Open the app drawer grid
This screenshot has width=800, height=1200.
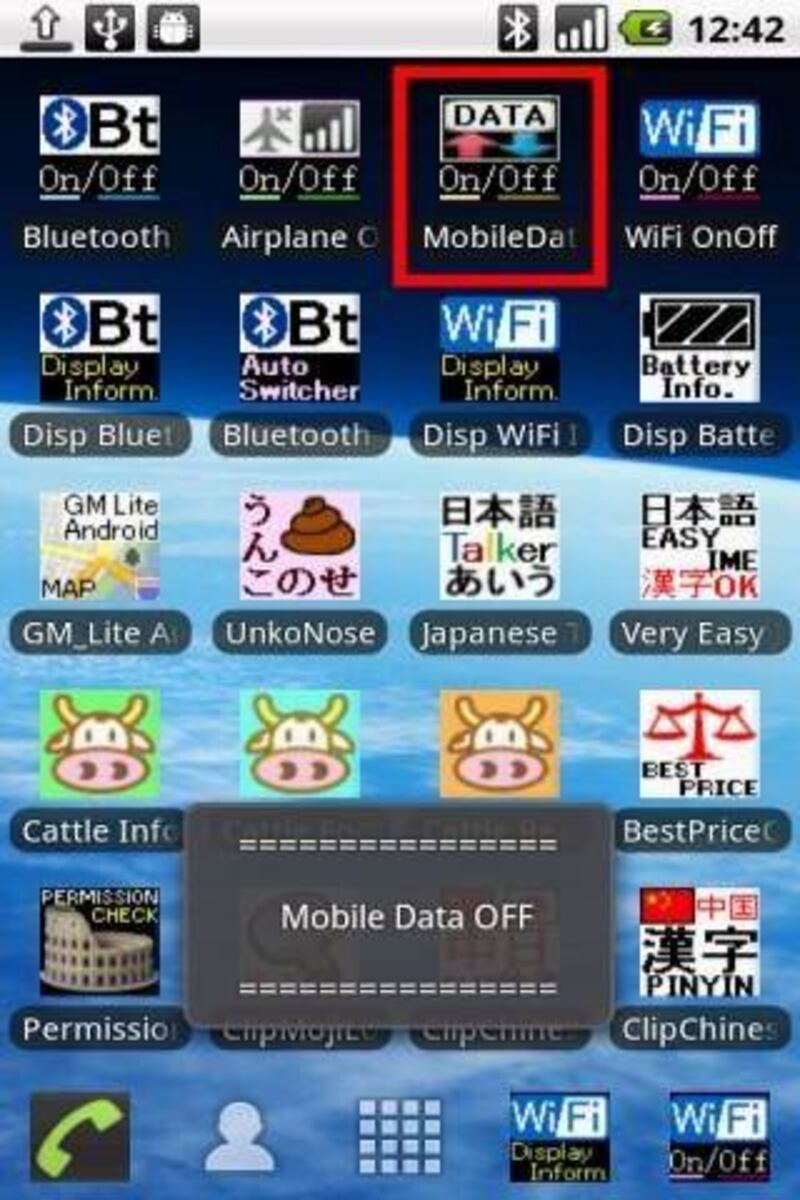(x=400, y=1136)
